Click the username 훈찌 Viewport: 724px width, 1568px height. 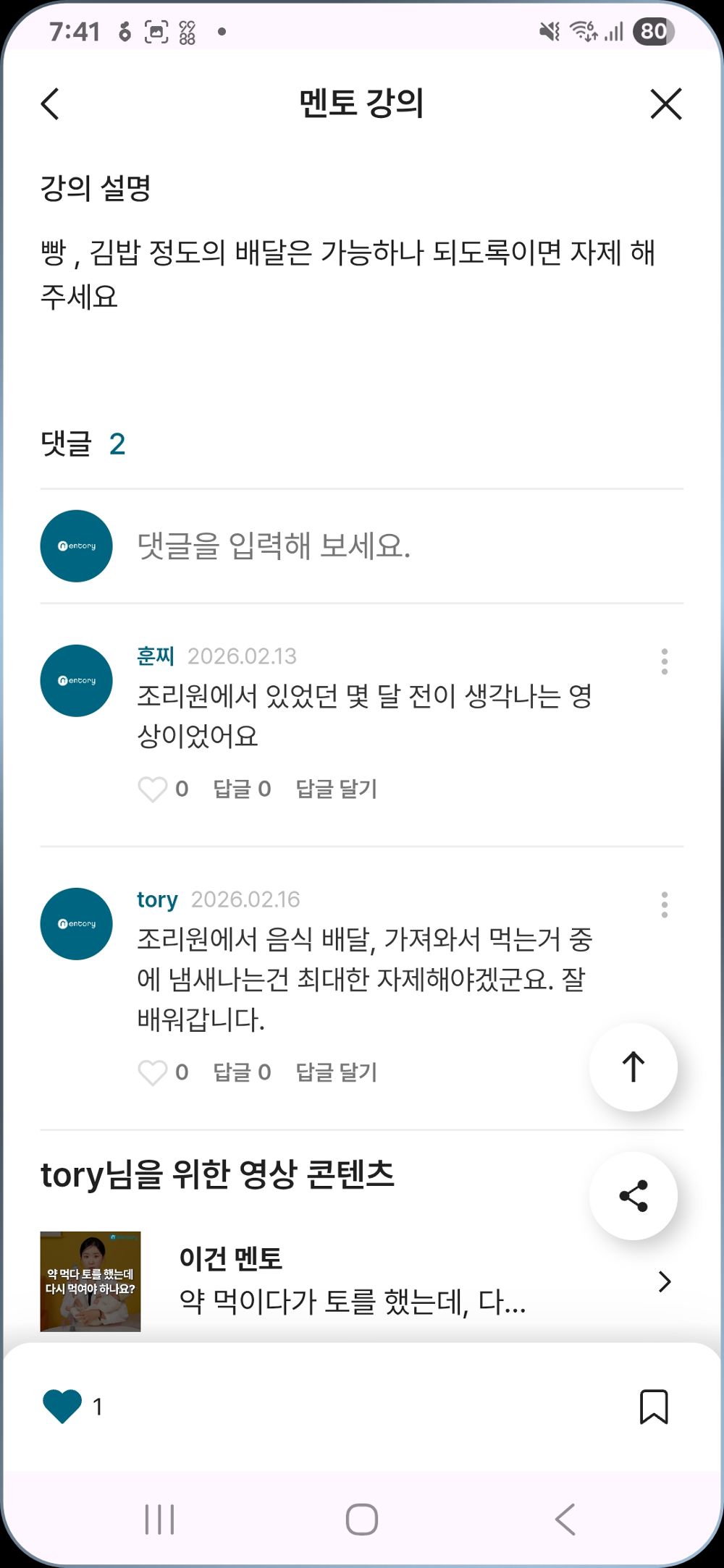tap(154, 656)
